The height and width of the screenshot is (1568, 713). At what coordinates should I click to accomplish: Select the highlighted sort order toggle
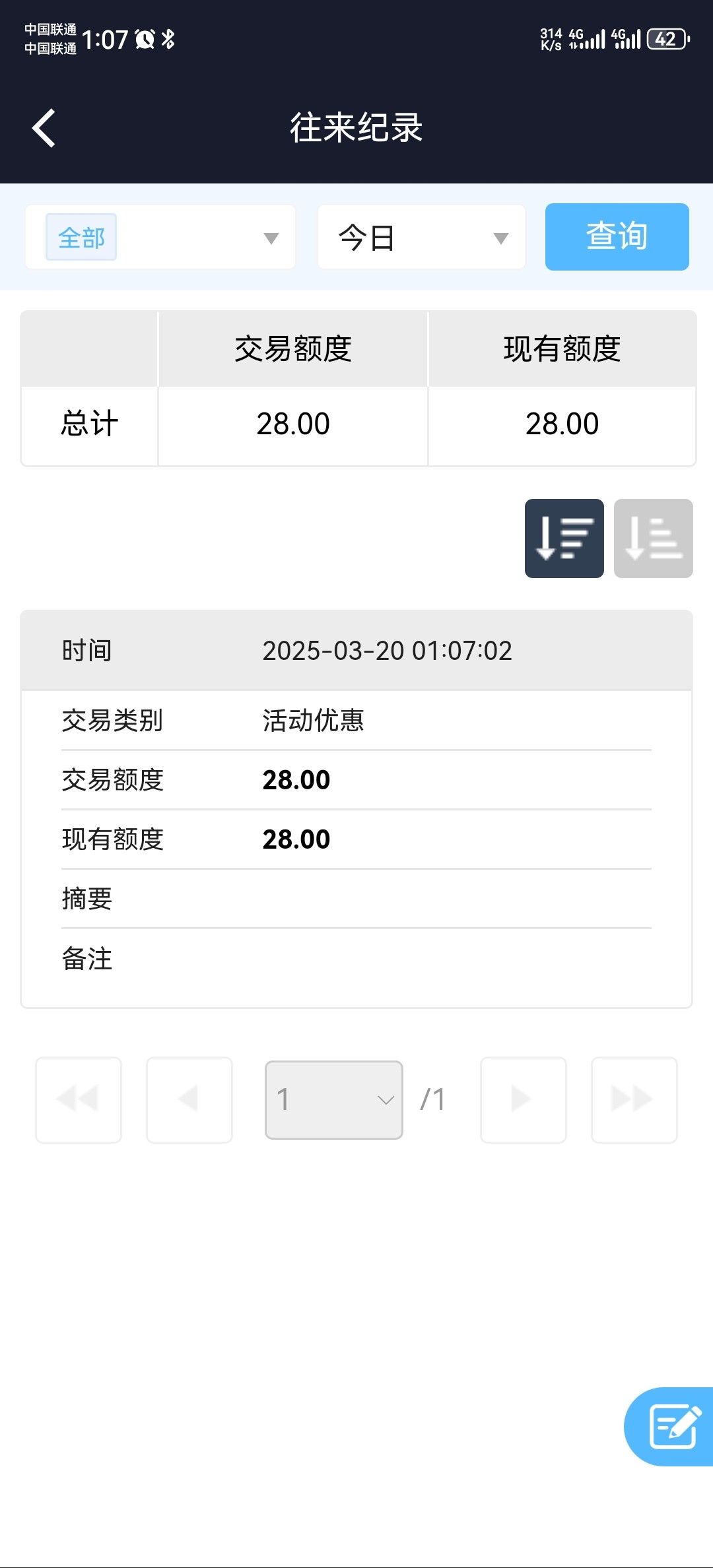(x=564, y=539)
